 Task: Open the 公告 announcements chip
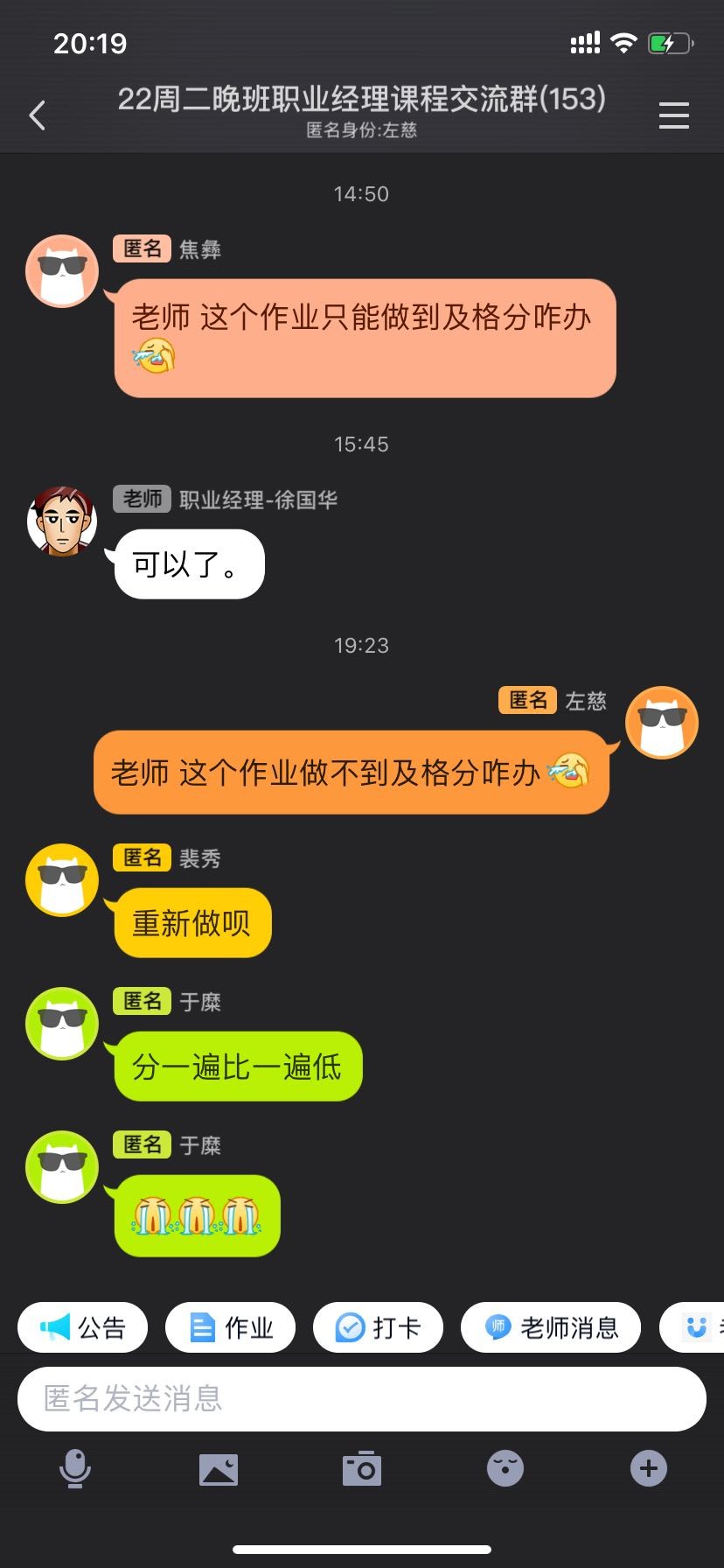click(83, 1327)
